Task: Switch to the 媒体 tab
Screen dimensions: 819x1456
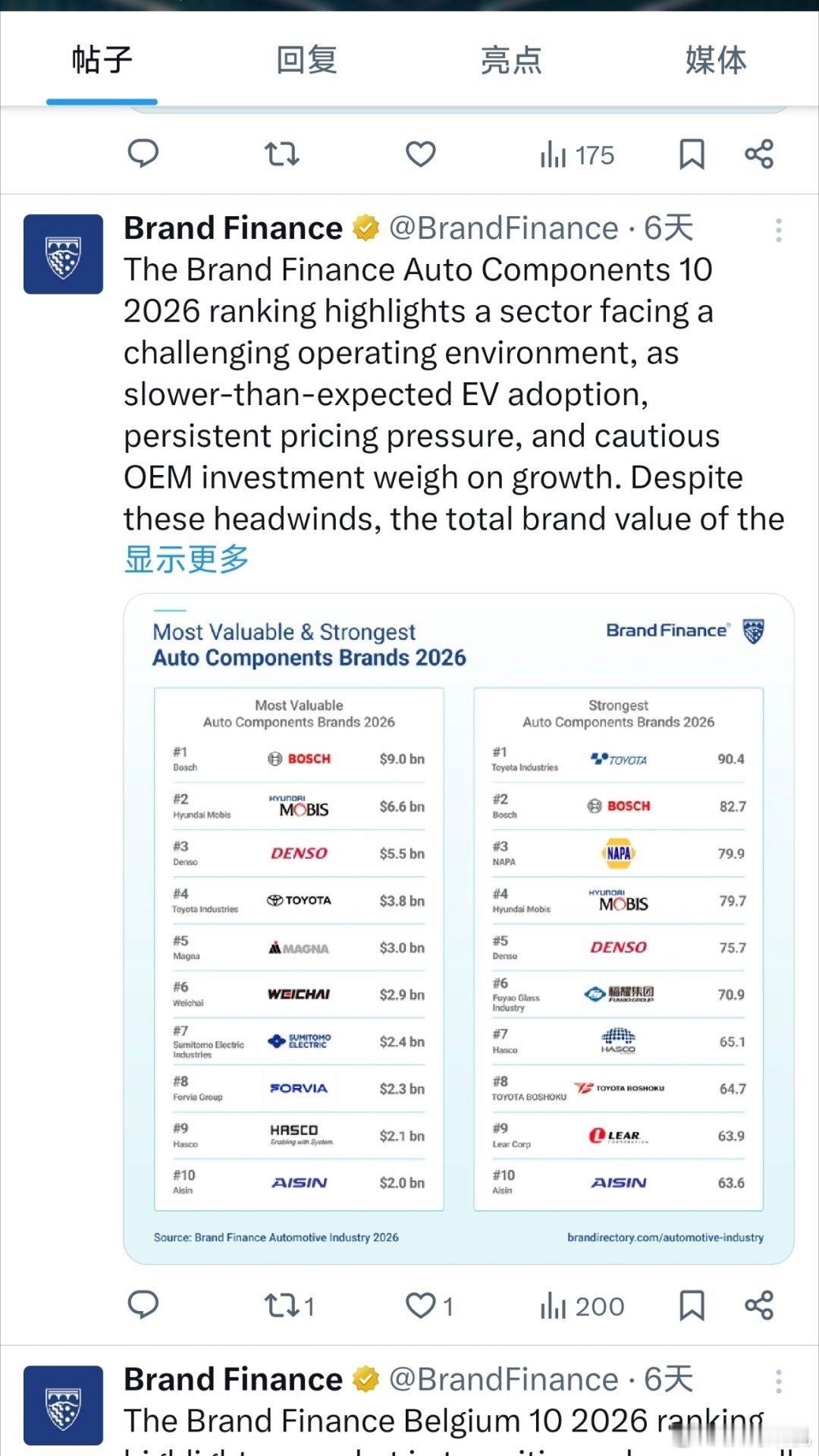Action: click(716, 60)
